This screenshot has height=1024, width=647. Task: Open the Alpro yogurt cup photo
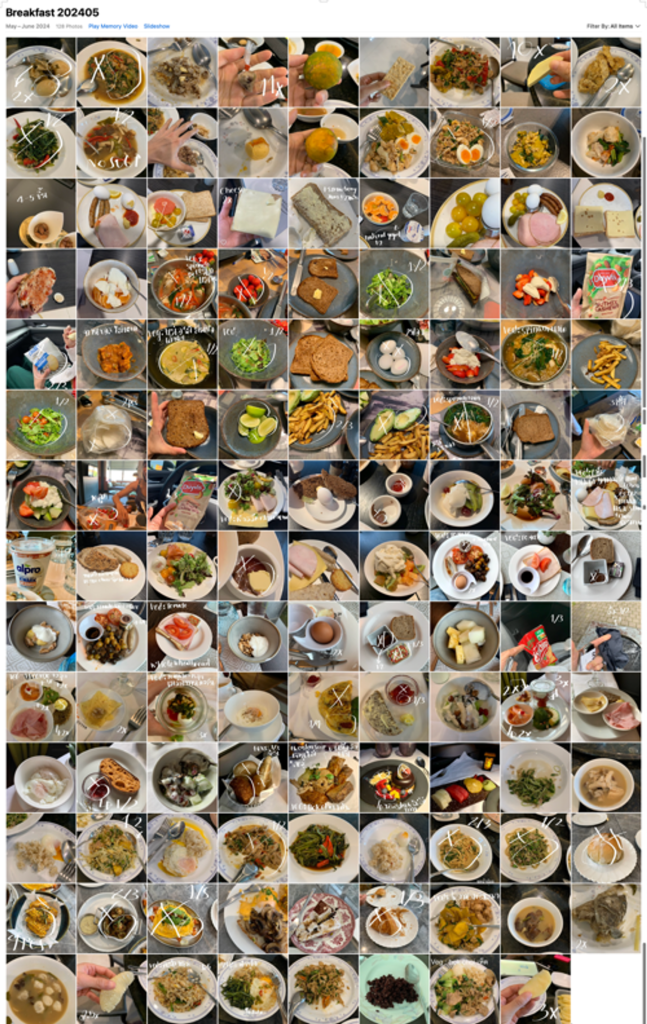click(40, 567)
